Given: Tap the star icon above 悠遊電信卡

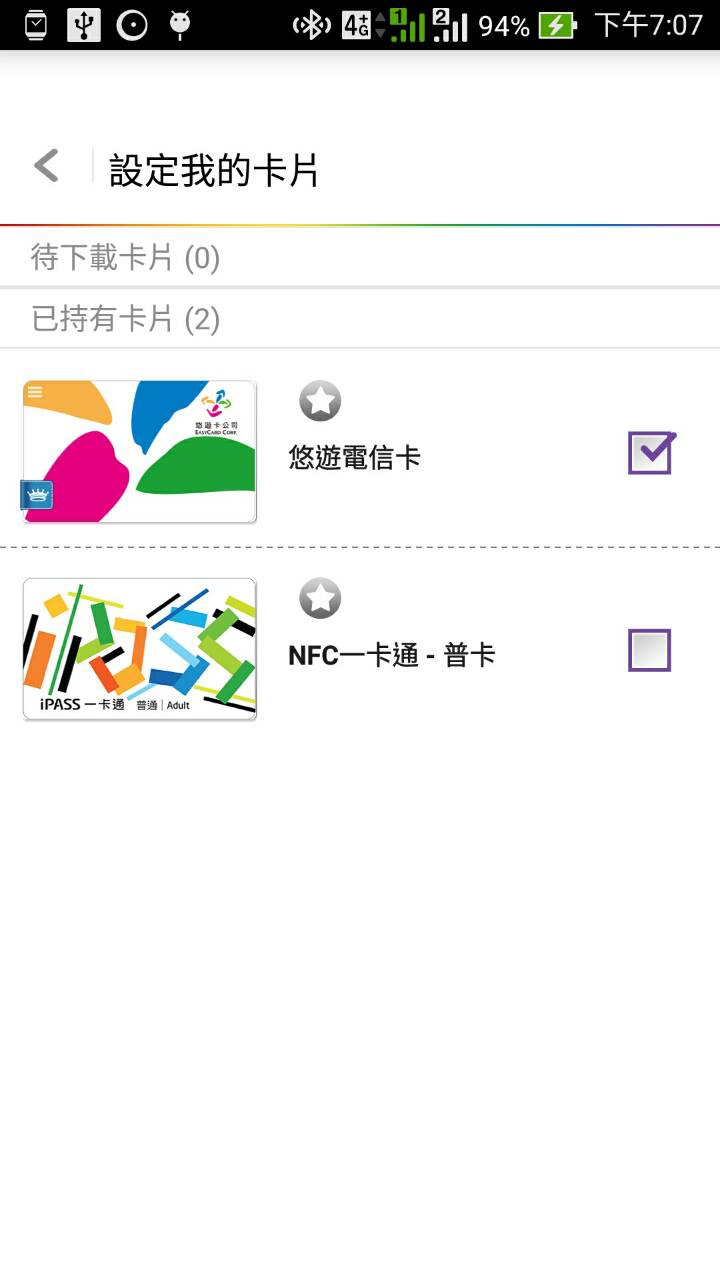Looking at the screenshot, I should (x=320, y=401).
